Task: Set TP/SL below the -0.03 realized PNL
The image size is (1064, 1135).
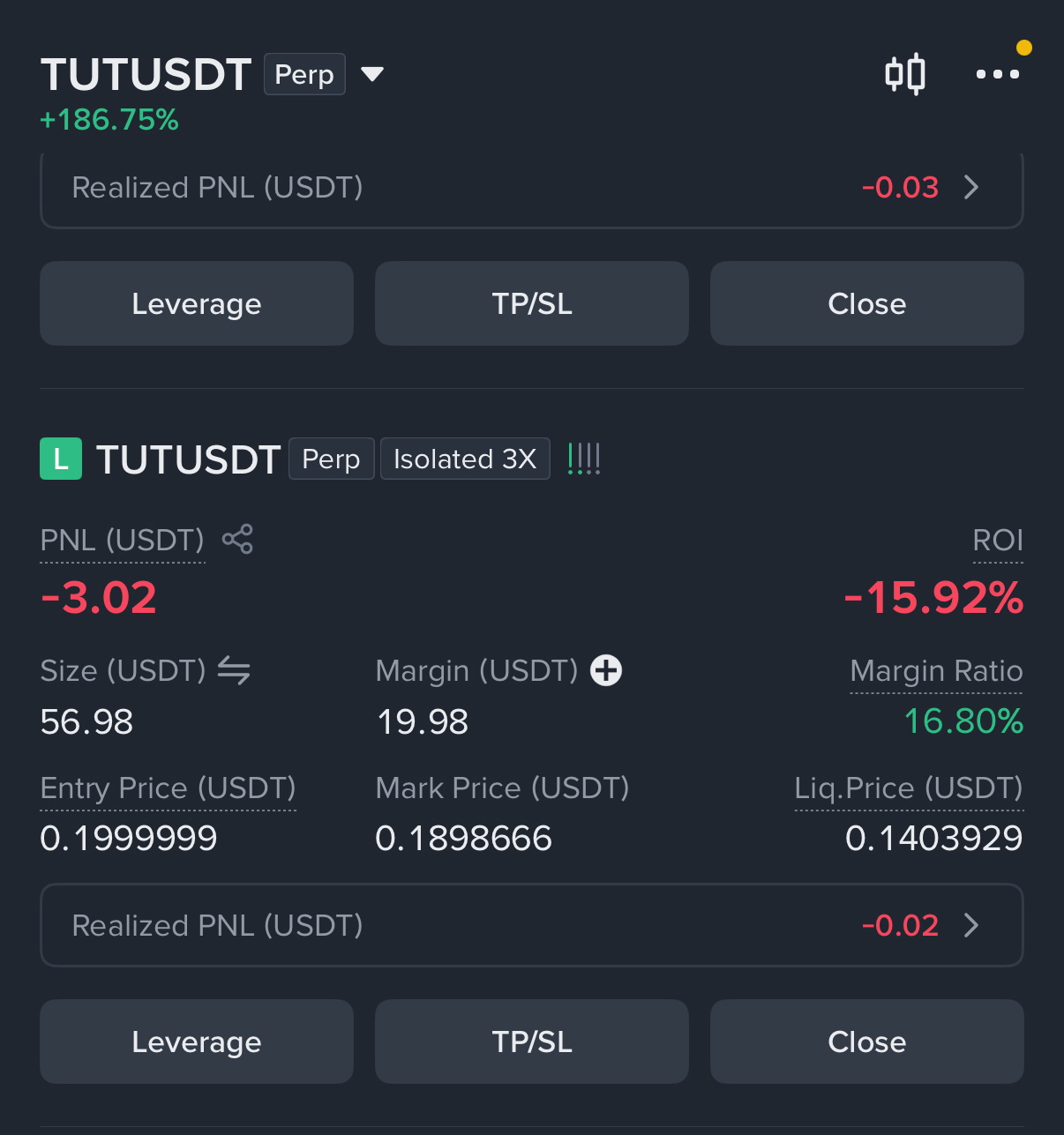Action: pyautogui.click(x=532, y=303)
